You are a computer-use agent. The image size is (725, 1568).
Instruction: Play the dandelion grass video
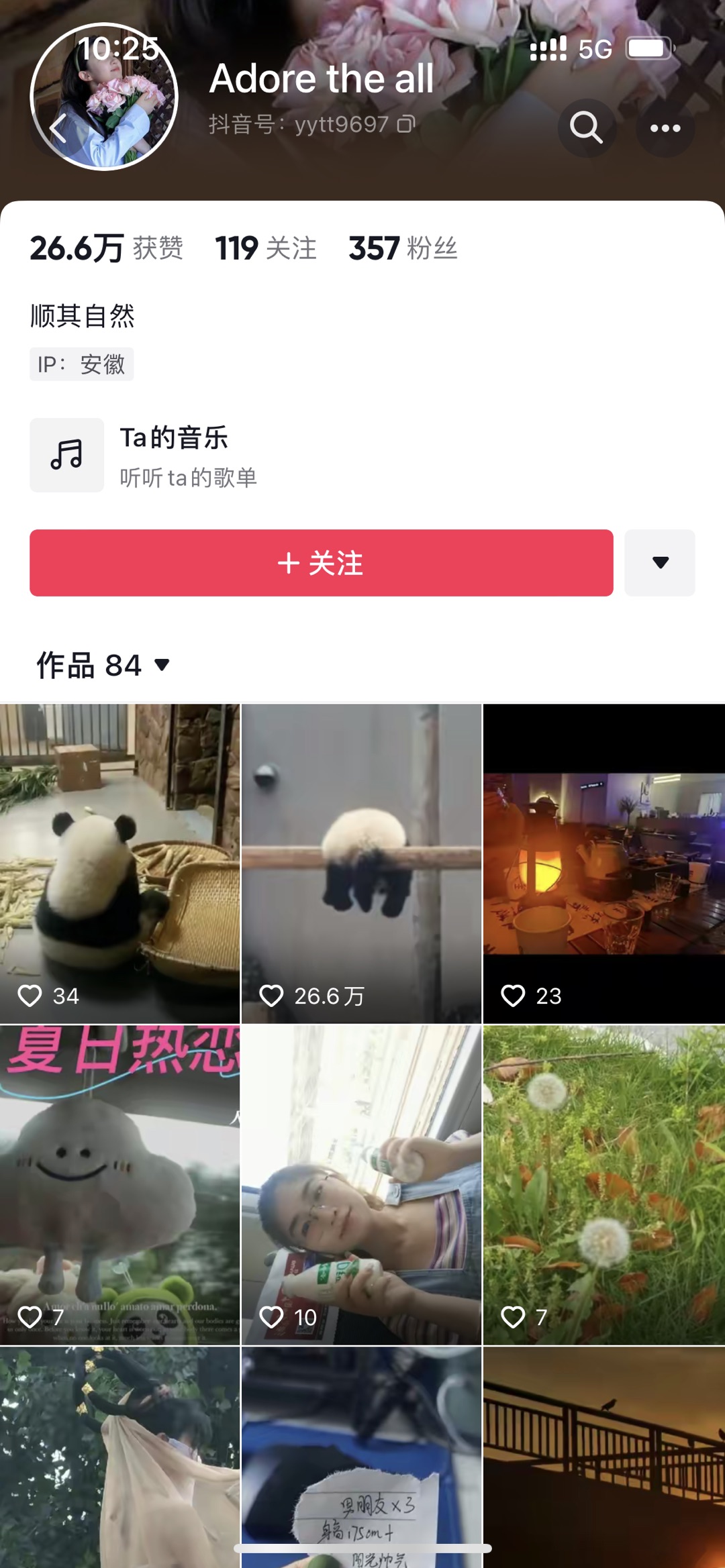tap(603, 1184)
